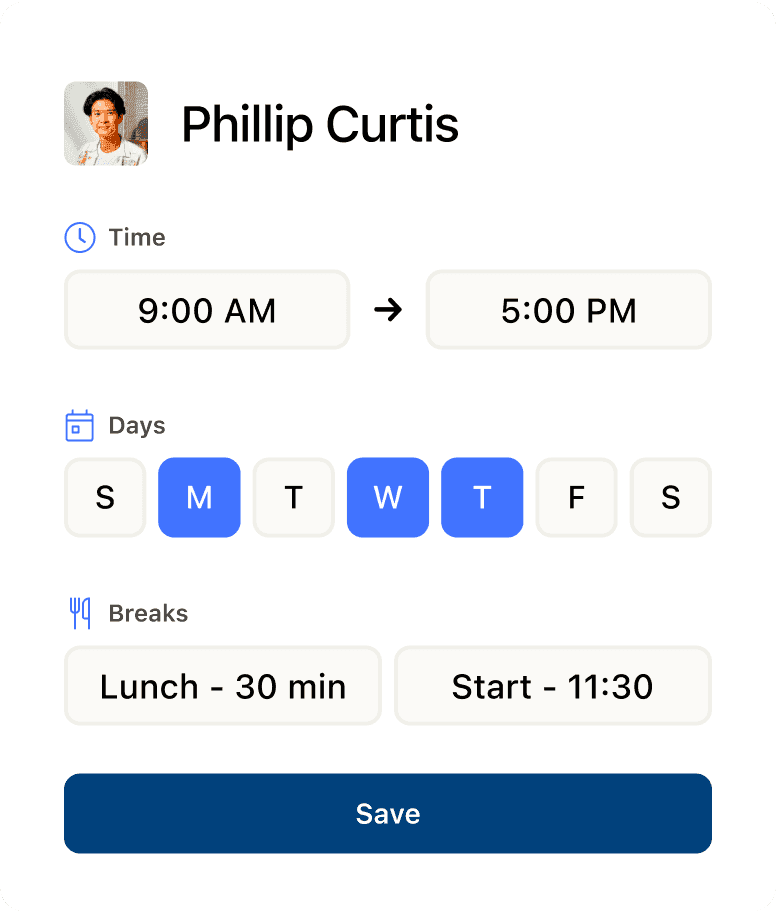Image resolution: width=776 pixels, height=911 pixels.
Task: Deselect Monday in the Days row
Action: click(x=199, y=497)
